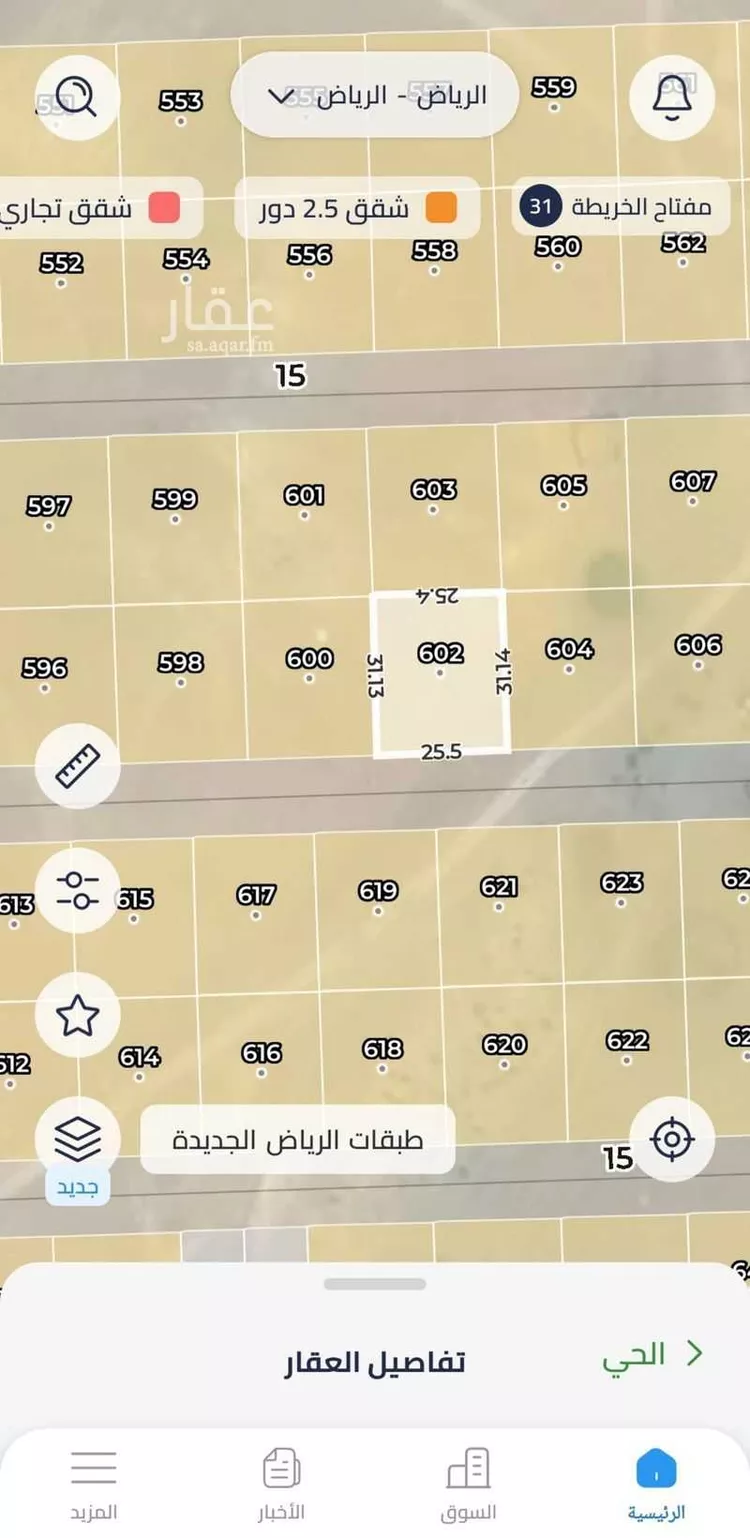Activate the ruler measuring tool
Image resolution: width=750 pixels, height=1538 pixels.
point(78,766)
